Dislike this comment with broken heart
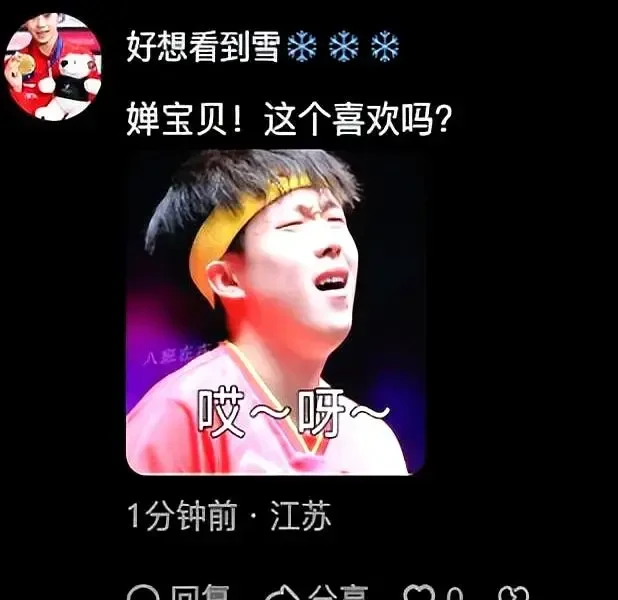The width and height of the screenshot is (618, 600). point(513,593)
